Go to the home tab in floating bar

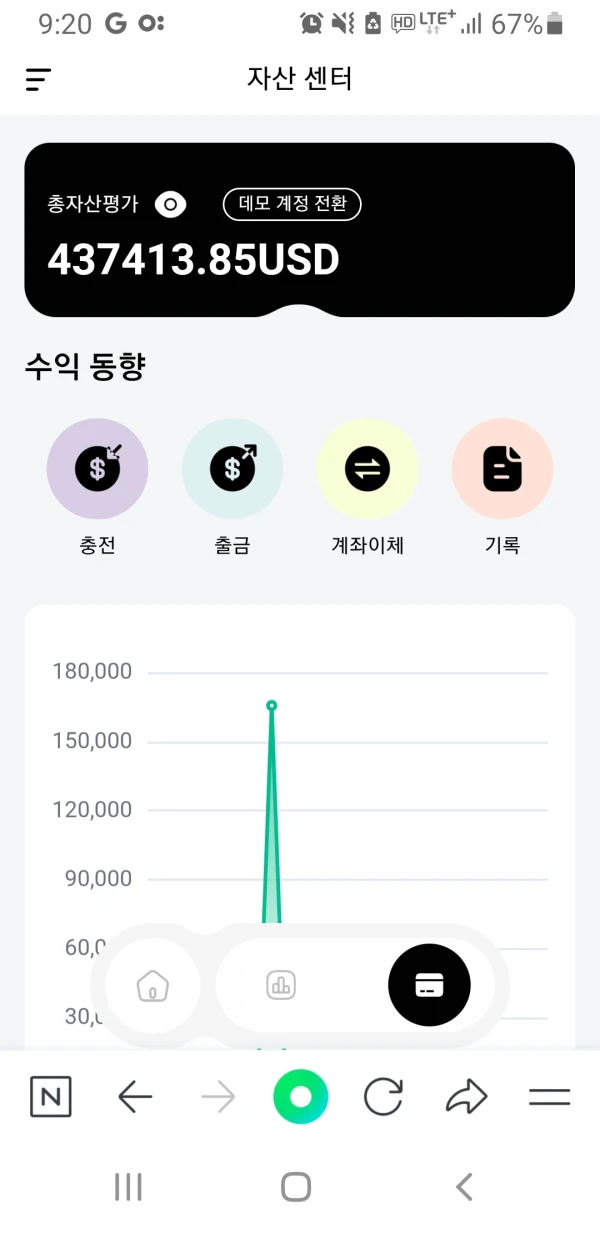tap(153, 986)
